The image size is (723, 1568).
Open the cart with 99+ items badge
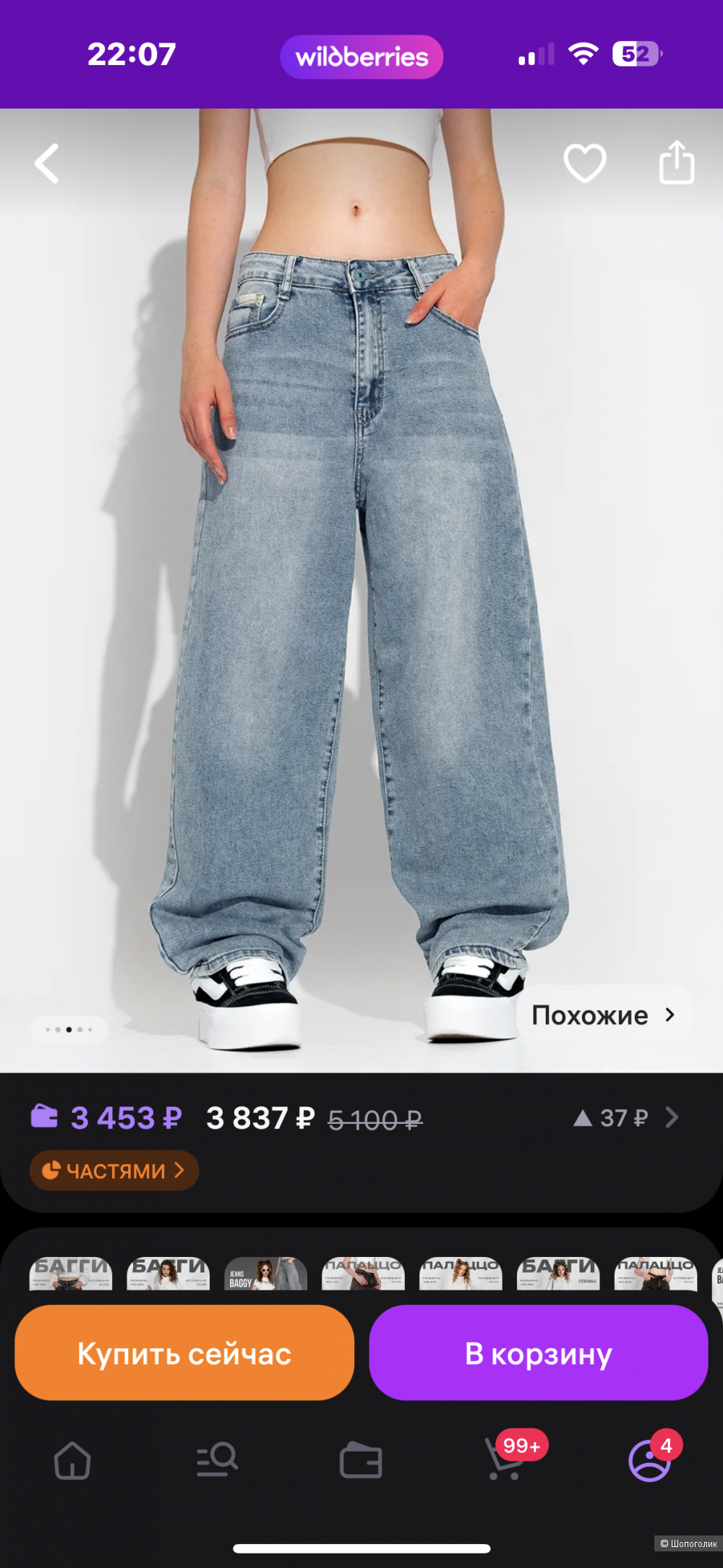(x=506, y=1461)
